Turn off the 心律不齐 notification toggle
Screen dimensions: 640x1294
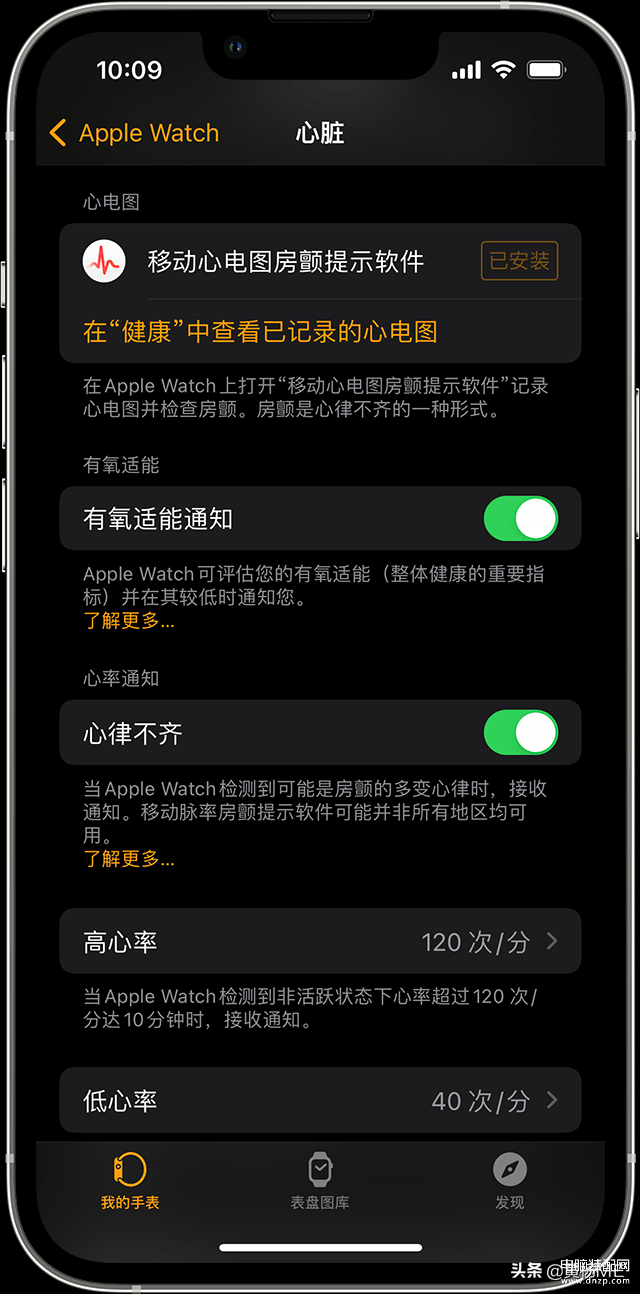520,733
